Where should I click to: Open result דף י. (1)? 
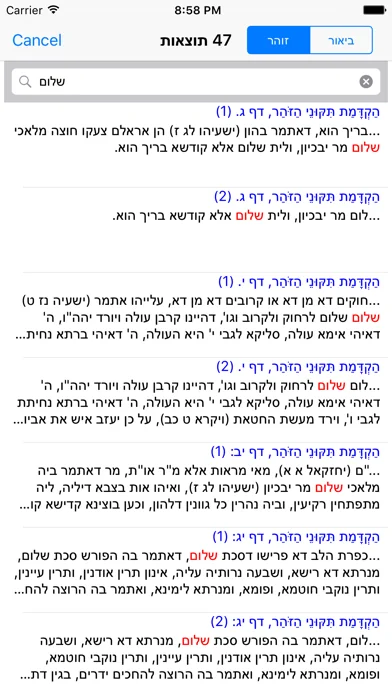pyautogui.click(x=196, y=315)
